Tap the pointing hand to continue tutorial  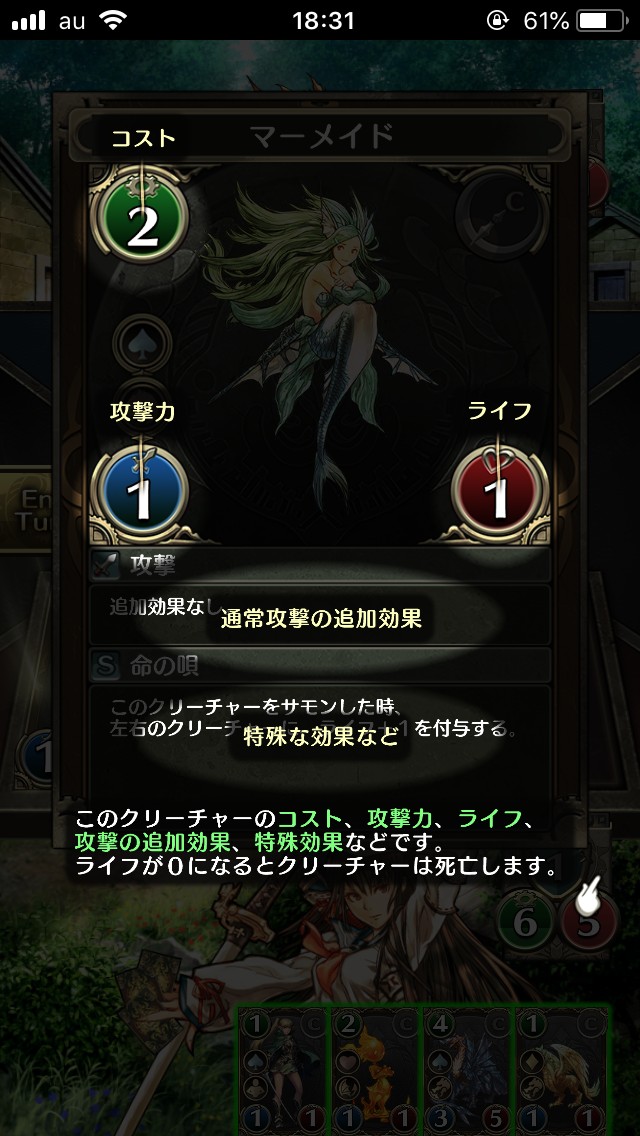point(588,893)
